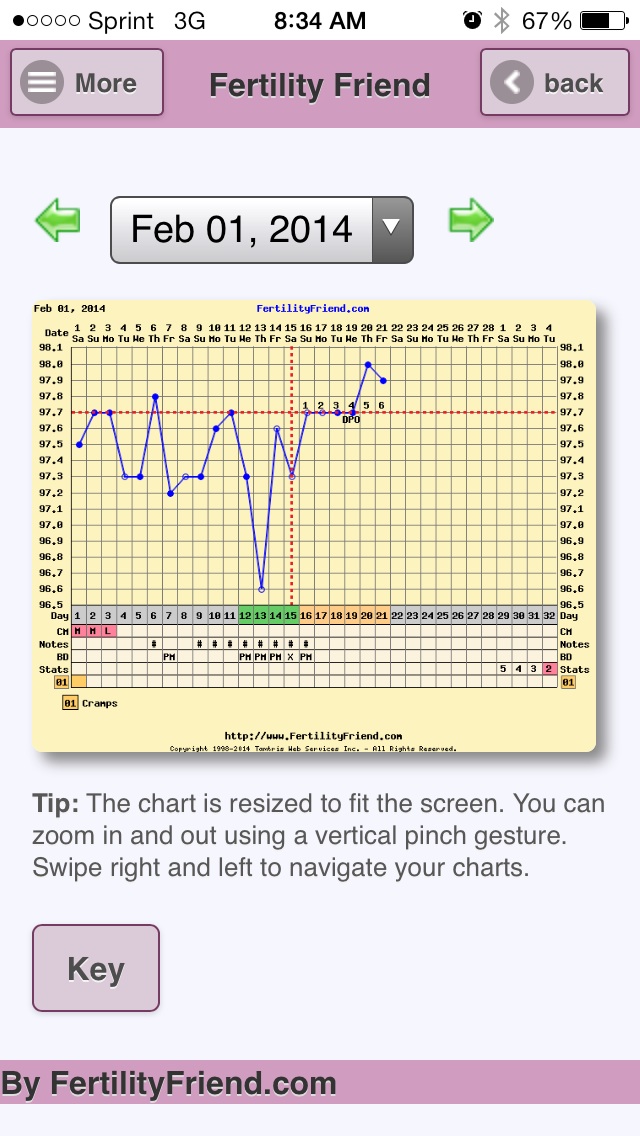Go to next chart with right arrow
The width and height of the screenshot is (640, 1136).
[x=470, y=220]
